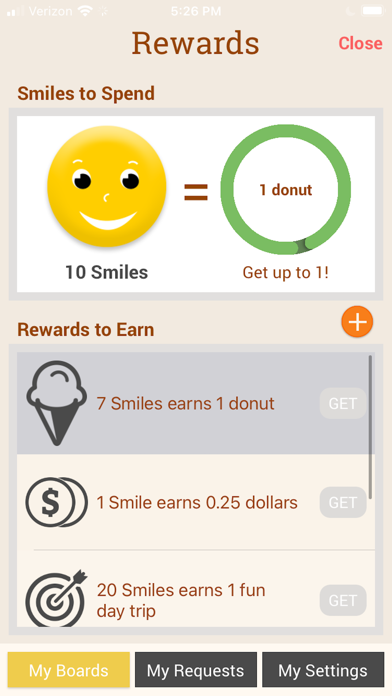Image resolution: width=392 pixels, height=696 pixels.
Task: Select the 20 Smiles fun day trip row
Action: pos(196,589)
